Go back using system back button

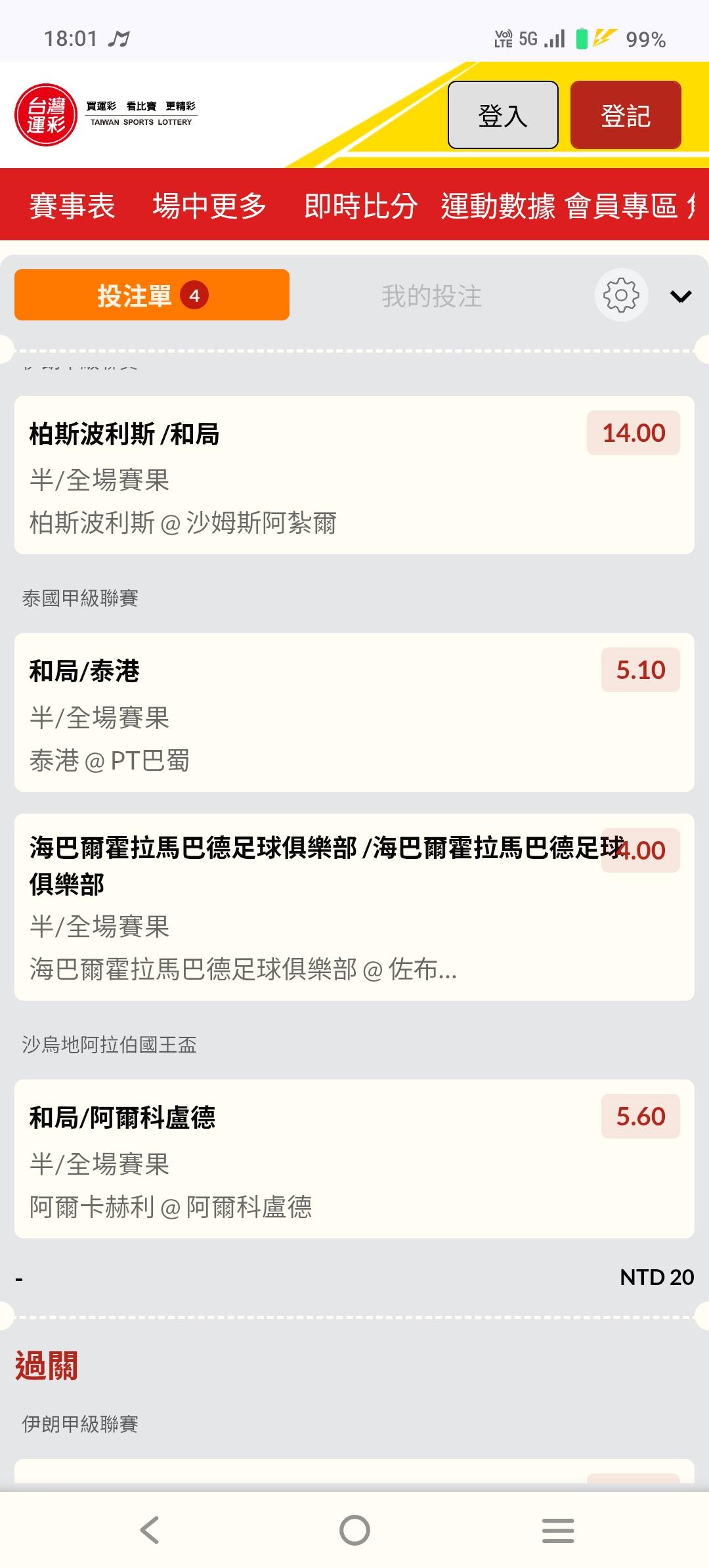click(x=150, y=1530)
